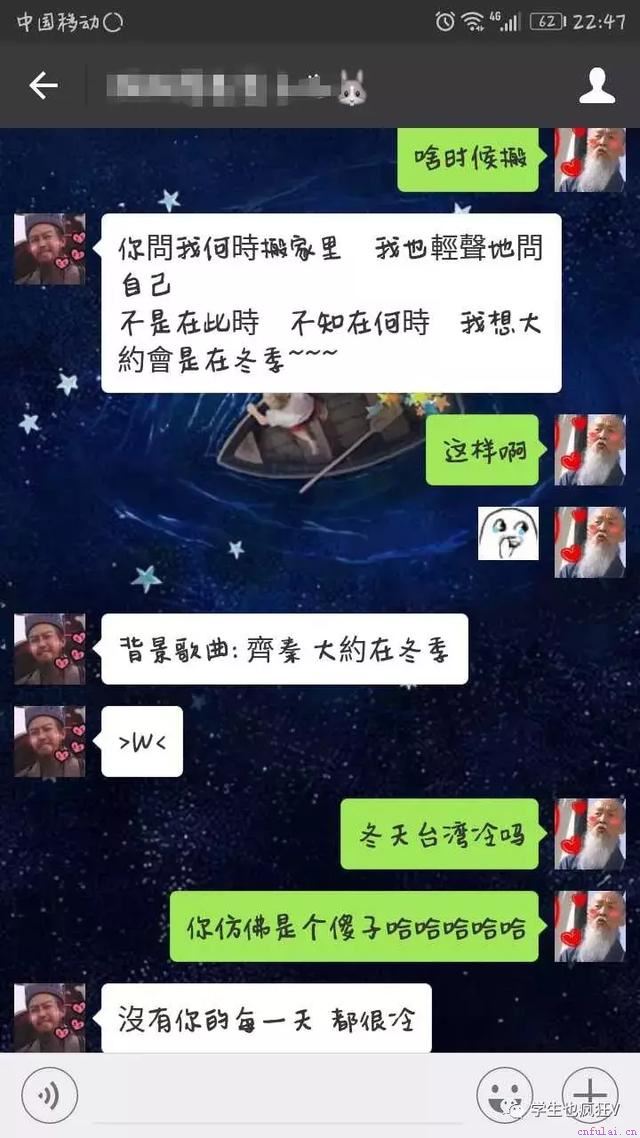Open sender avatar beside 这样啊 message
Screen dimensions: 640x1138
pyautogui.click(x=590, y=450)
